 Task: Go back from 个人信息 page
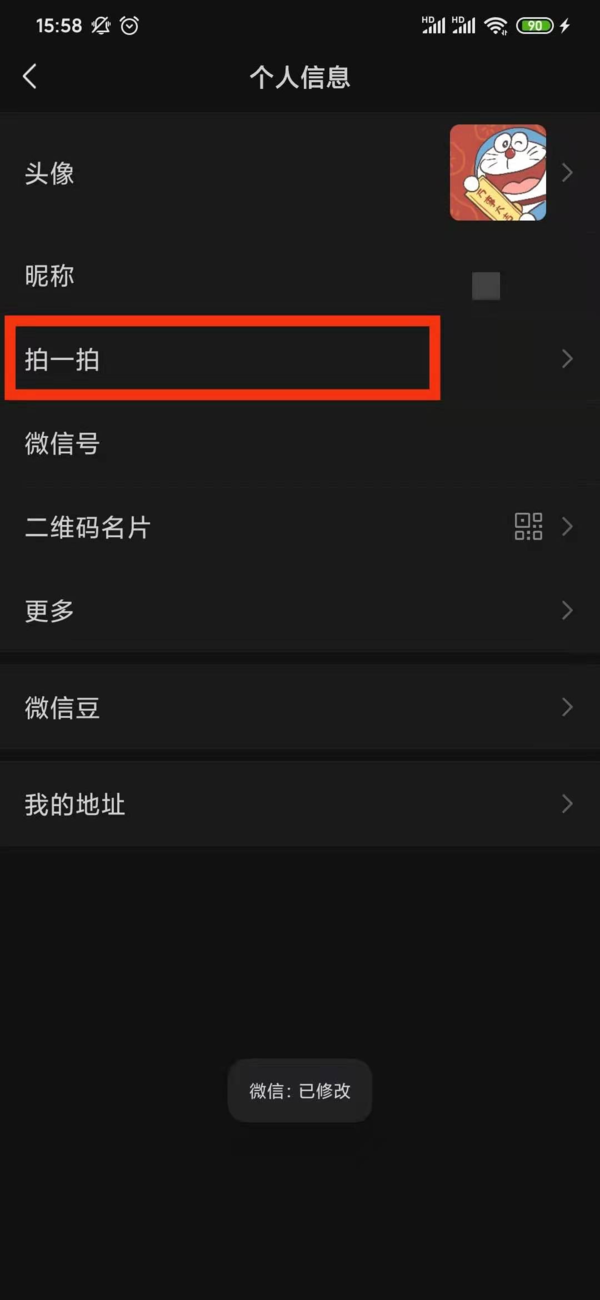coord(30,77)
